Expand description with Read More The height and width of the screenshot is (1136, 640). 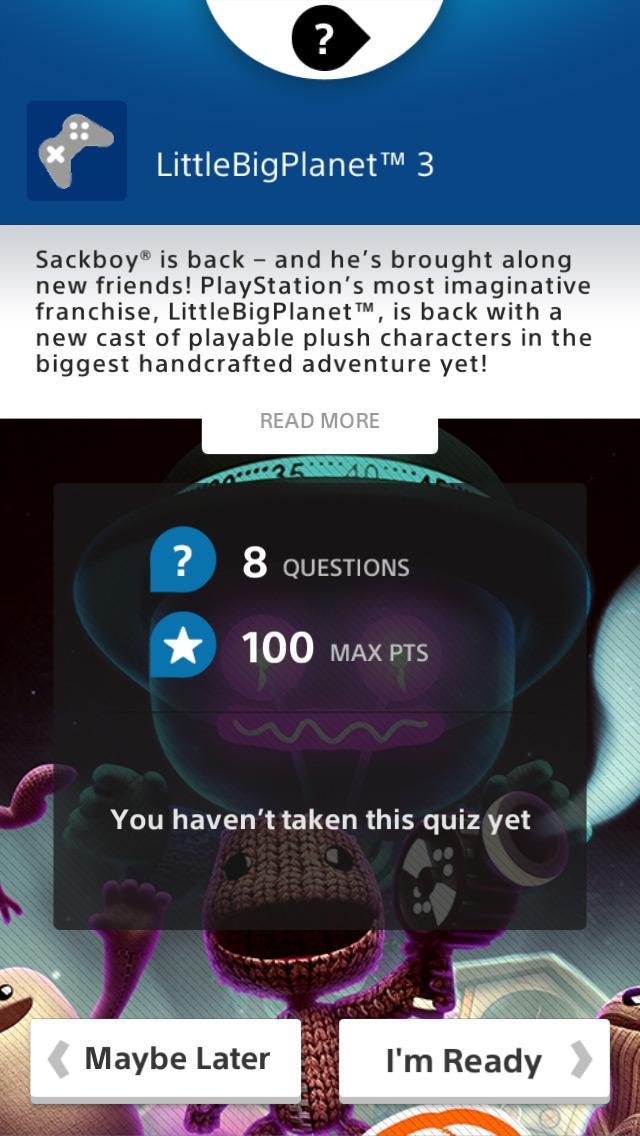(x=320, y=421)
